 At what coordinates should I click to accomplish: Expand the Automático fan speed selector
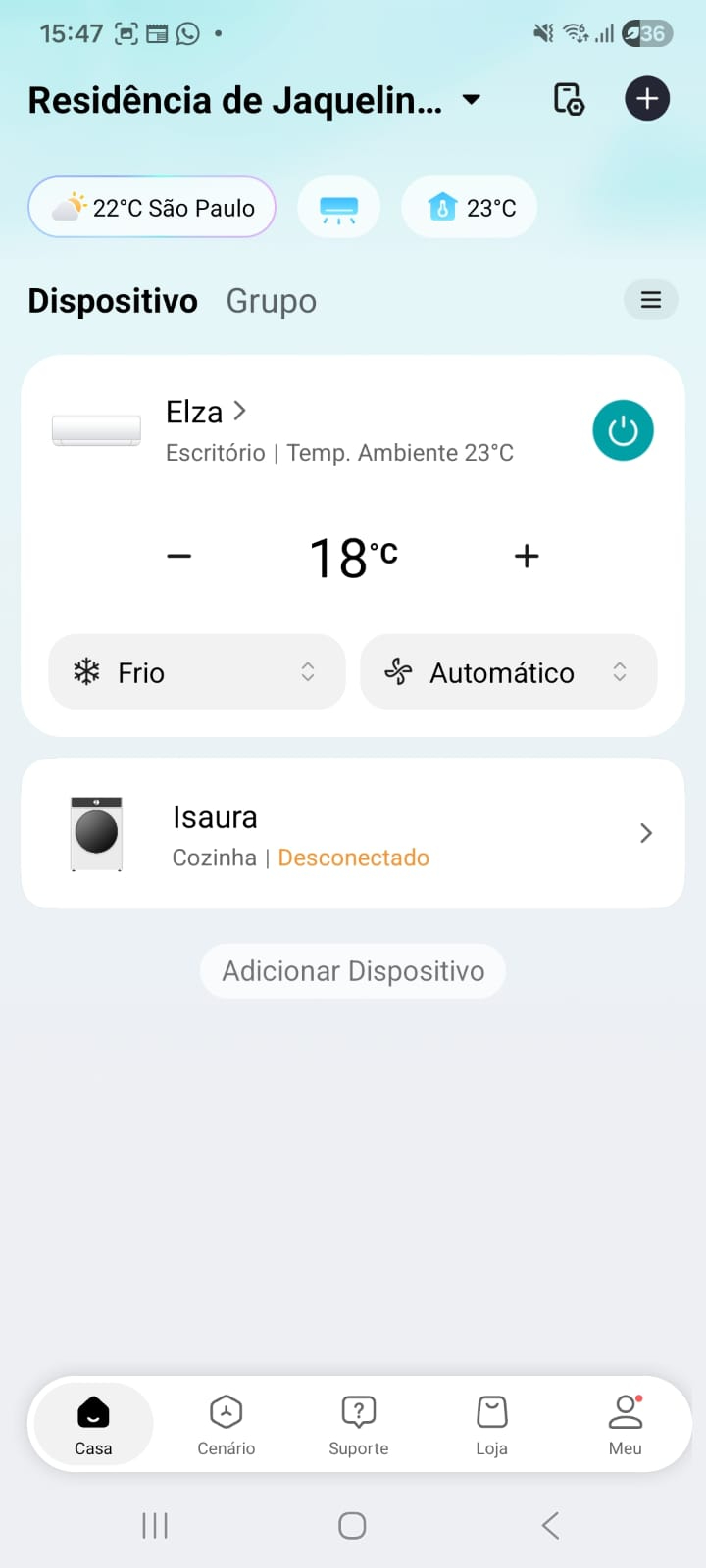click(x=508, y=672)
